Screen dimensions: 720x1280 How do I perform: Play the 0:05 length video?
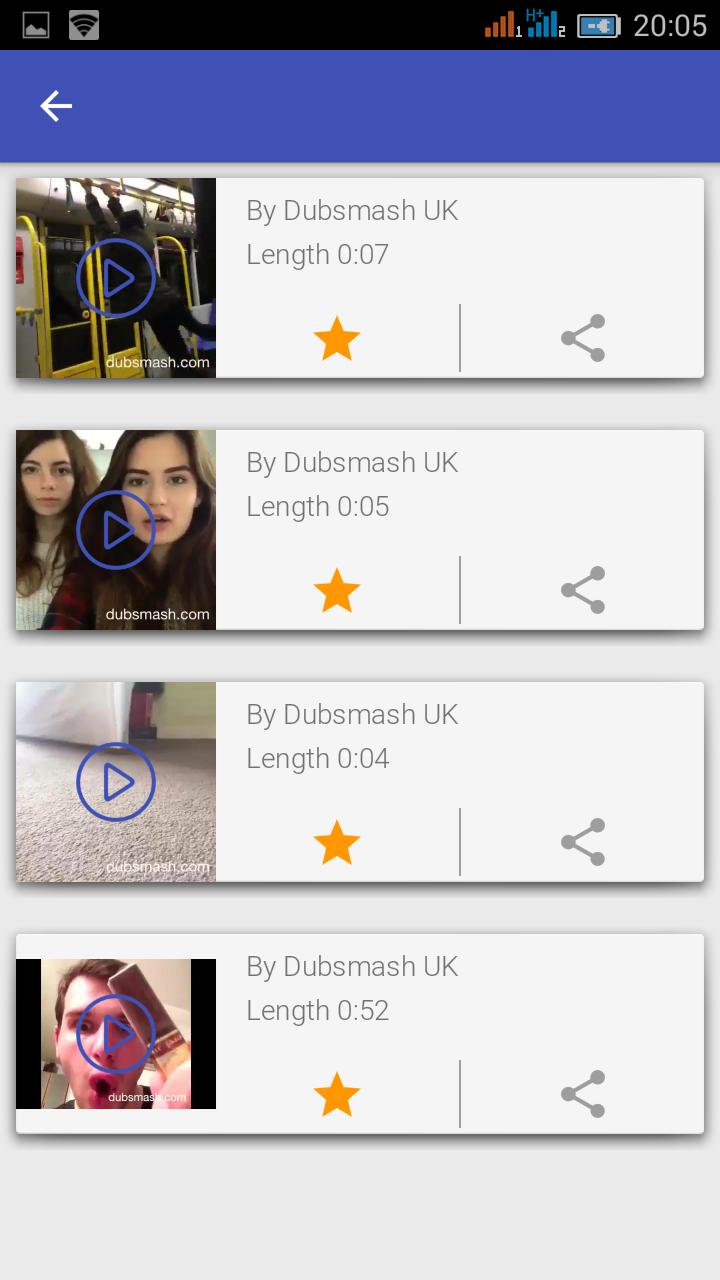[x=116, y=530]
